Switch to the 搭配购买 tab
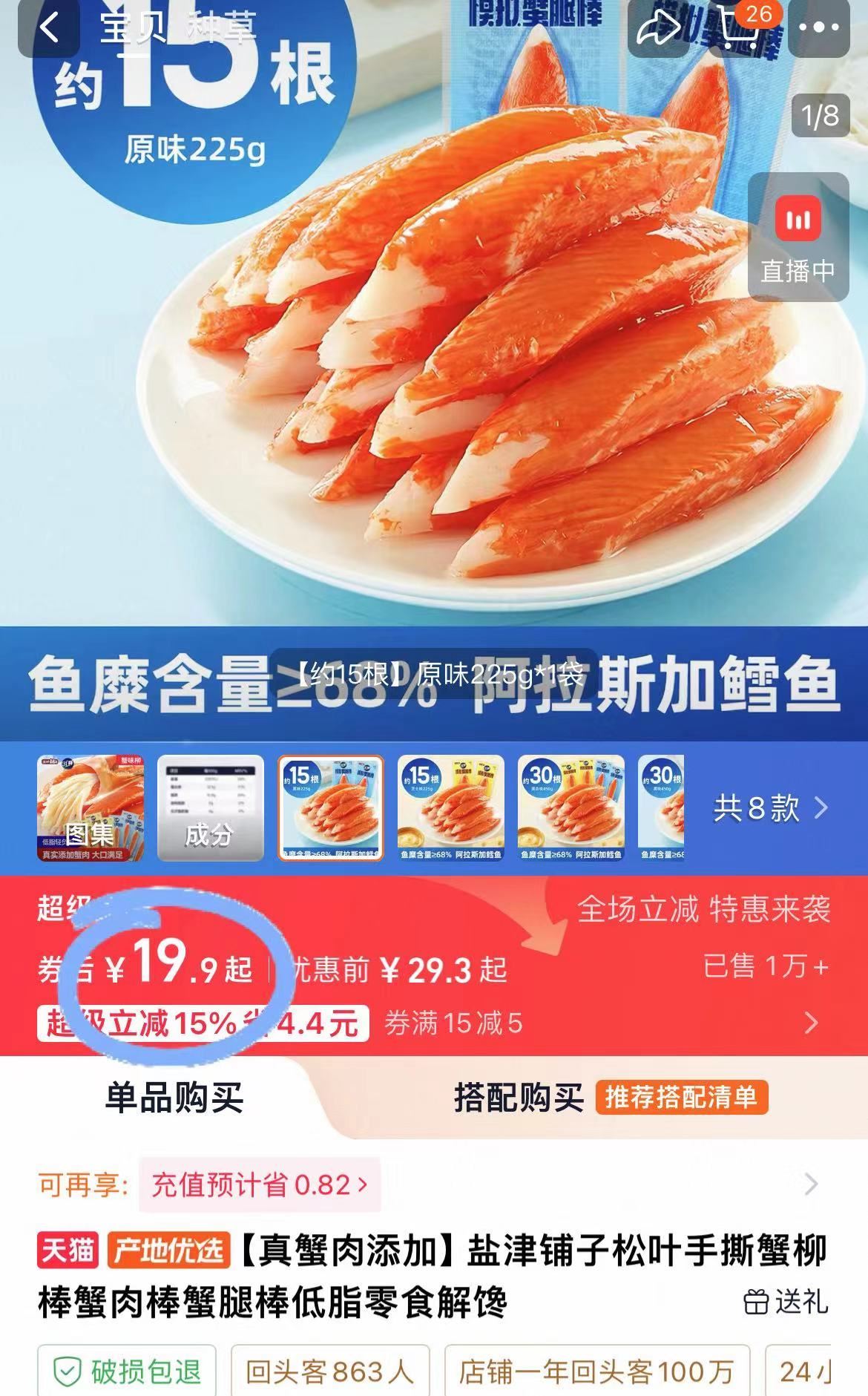Viewport: 868px width, 1396px height. tap(519, 1098)
